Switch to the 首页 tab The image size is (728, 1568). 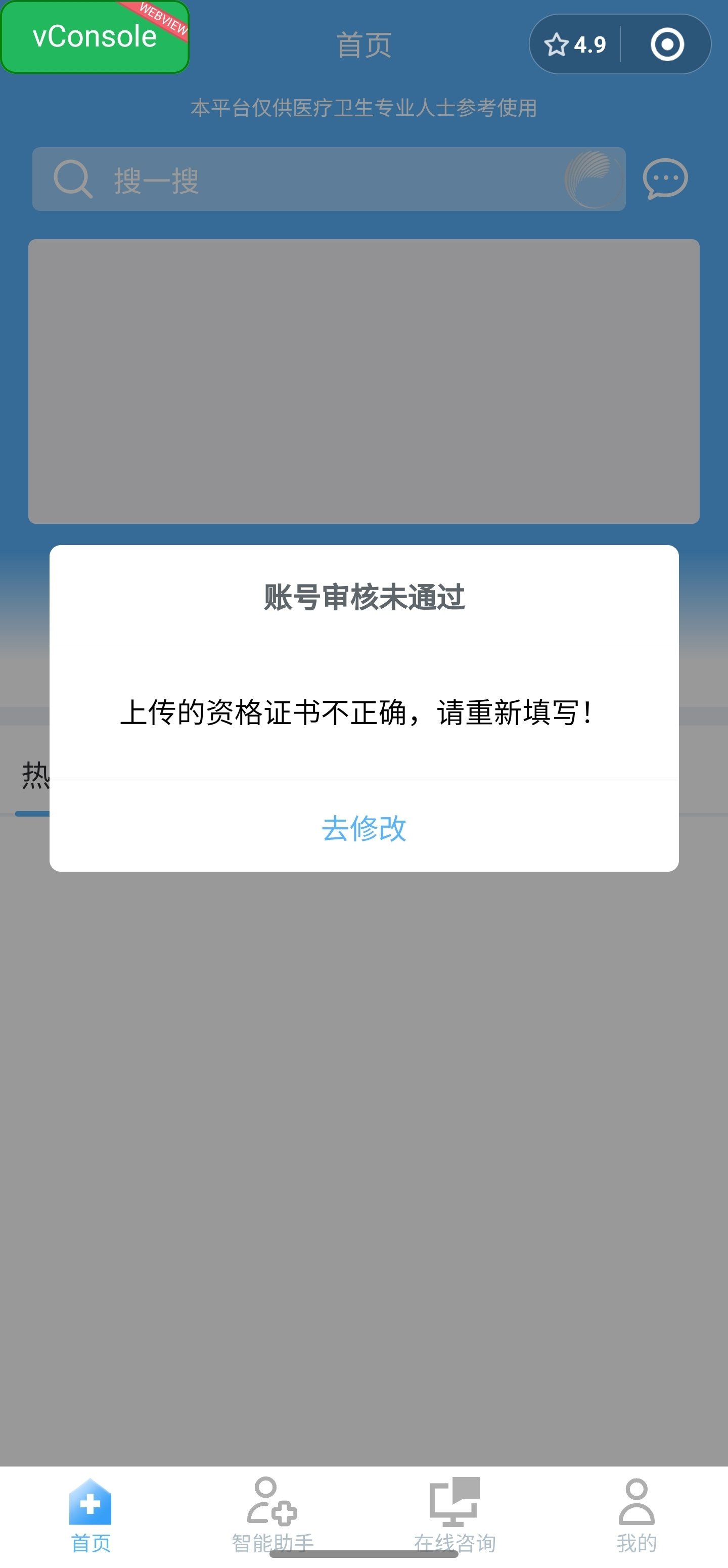click(x=90, y=1515)
